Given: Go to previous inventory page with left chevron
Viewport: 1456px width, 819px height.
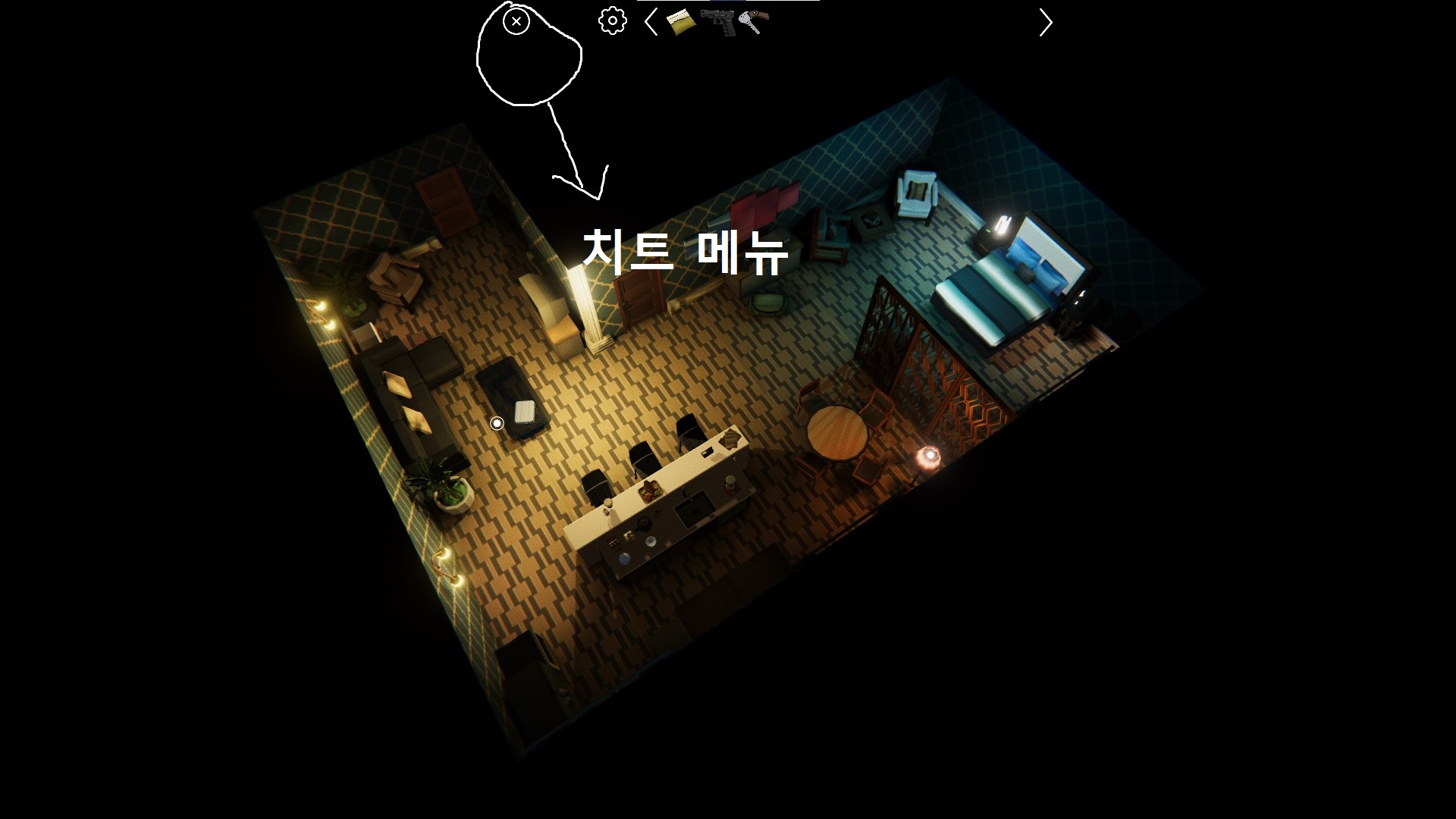Looking at the screenshot, I should click(x=650, y=22).
